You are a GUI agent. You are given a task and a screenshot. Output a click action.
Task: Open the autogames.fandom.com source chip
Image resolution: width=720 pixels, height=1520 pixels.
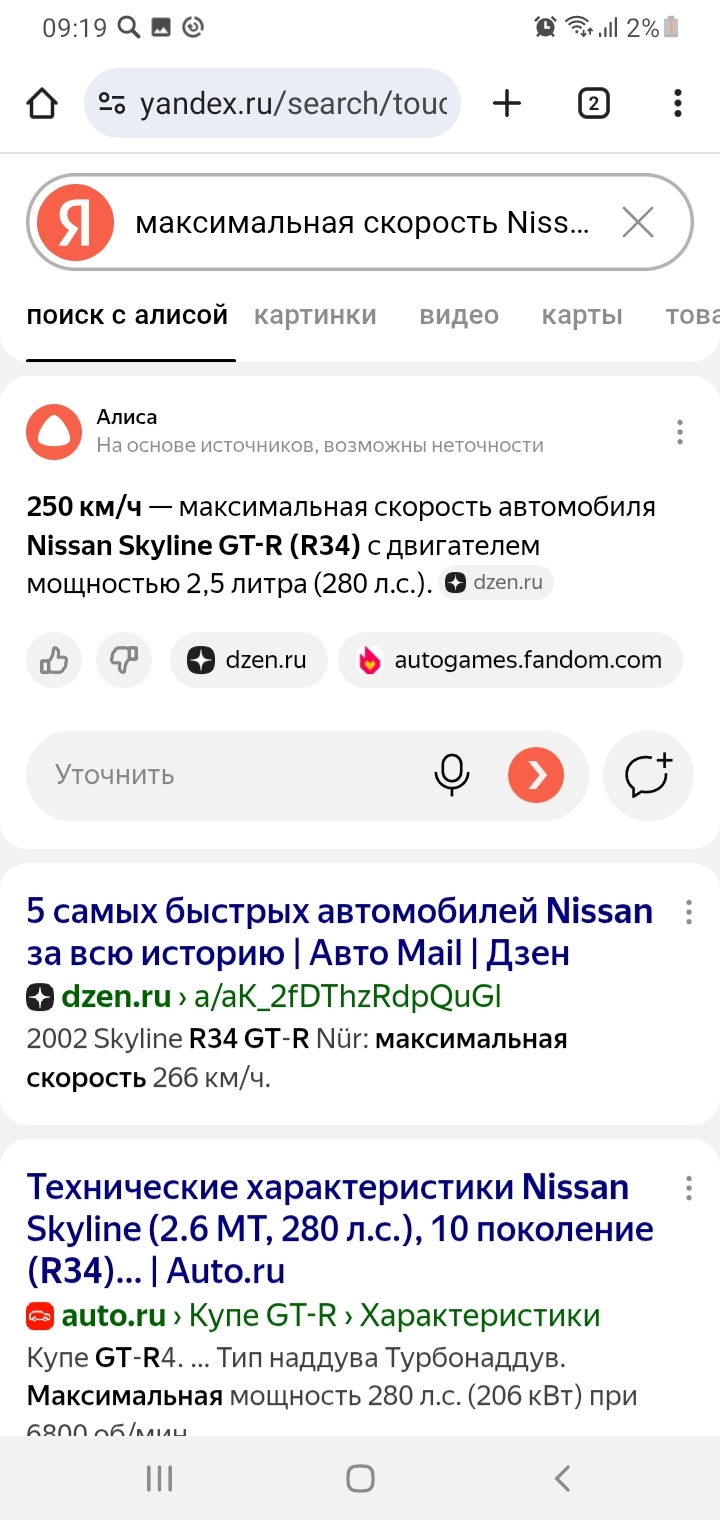[x=510, y=660]
